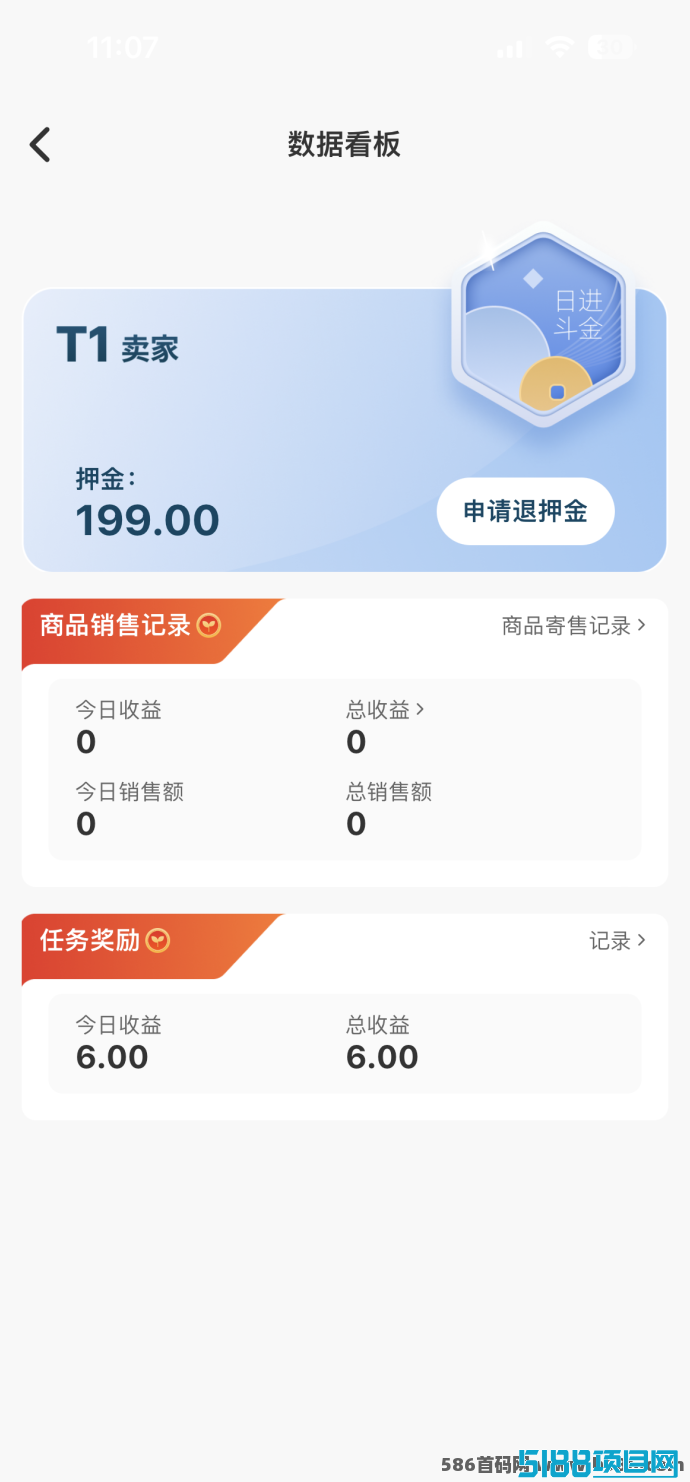Open 总收益 details under 商品销售记录
Viewport: 690px width, 1482px height.
click(385, 710)
